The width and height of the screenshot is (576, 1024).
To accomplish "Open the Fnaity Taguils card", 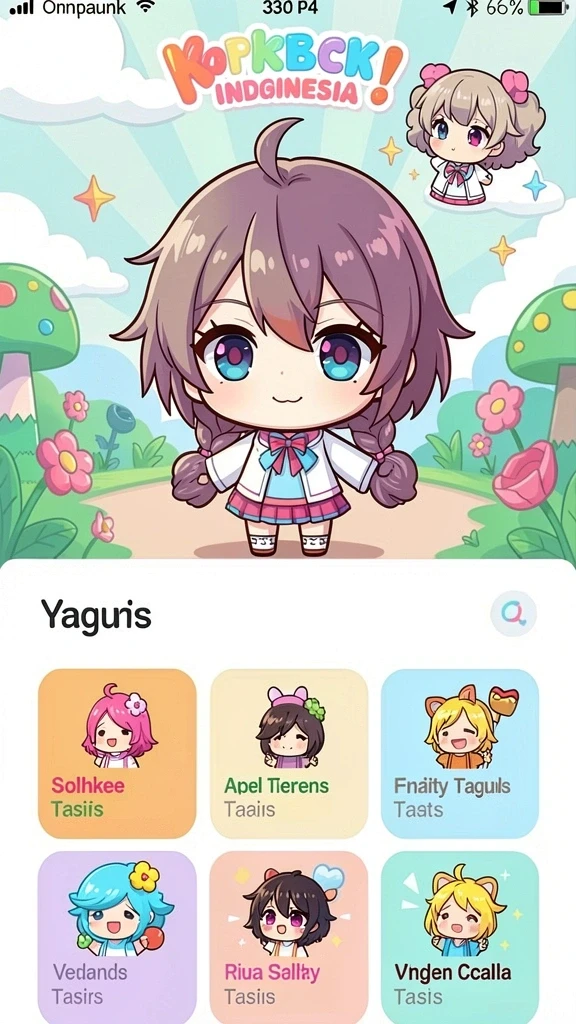I will [x=460, y=754].
